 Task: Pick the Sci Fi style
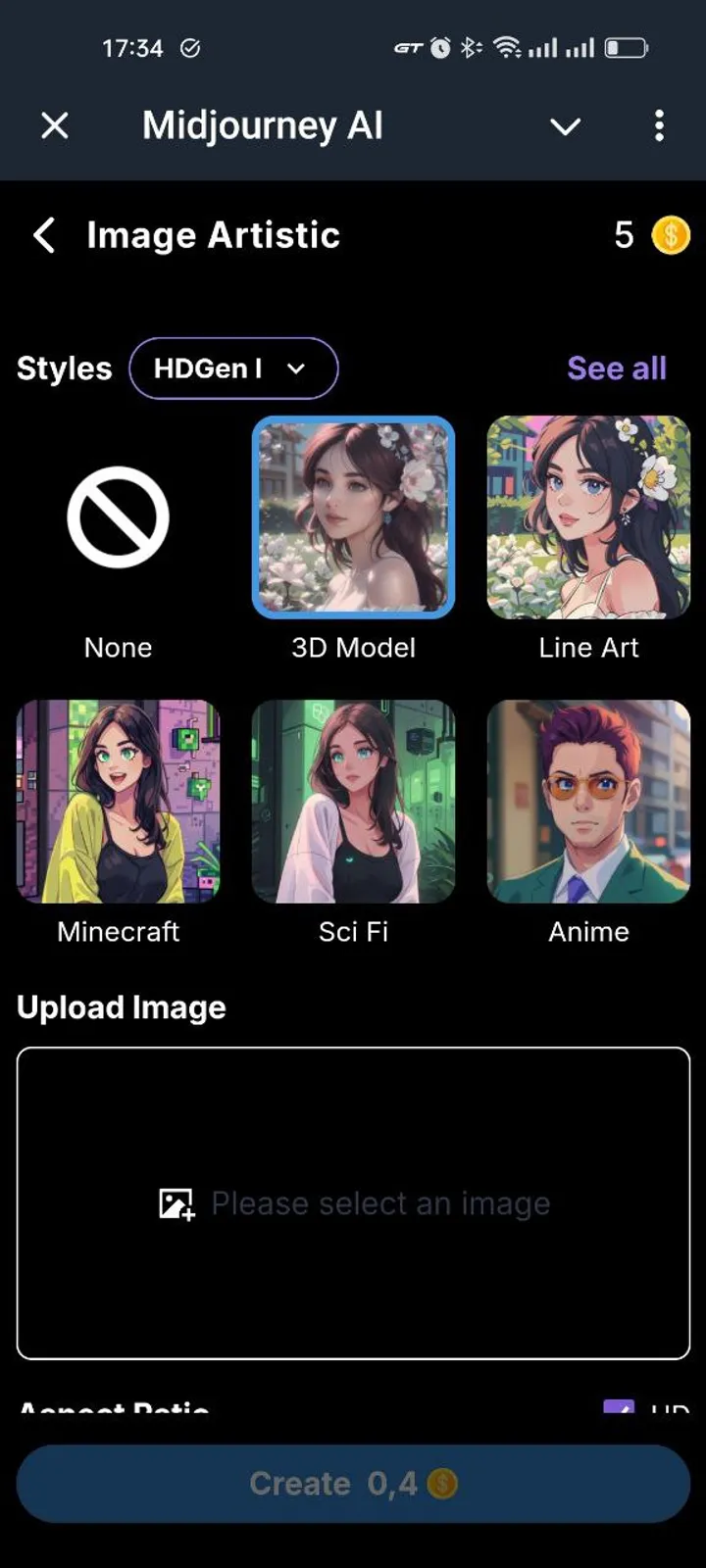click(353, 802)
